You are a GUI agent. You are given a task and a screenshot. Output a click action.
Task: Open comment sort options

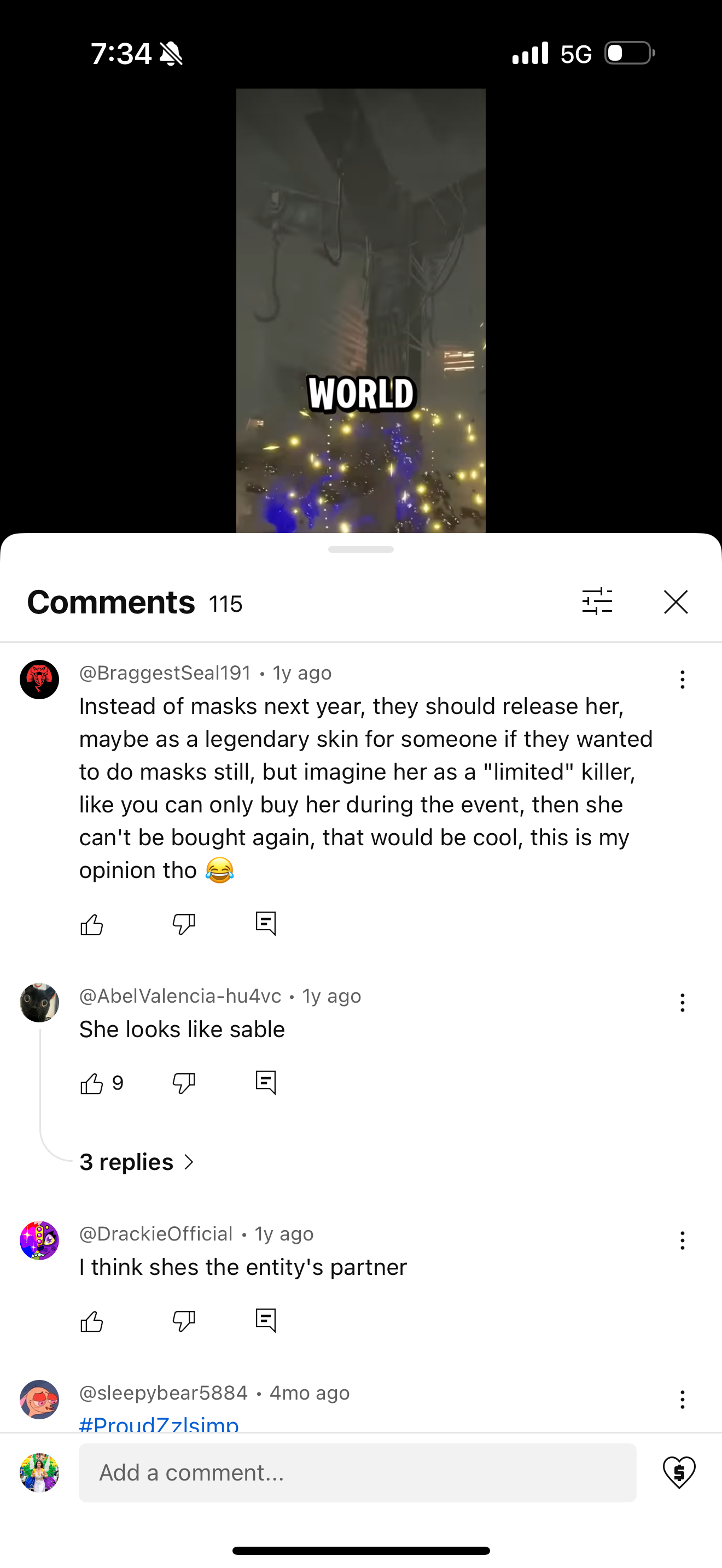(597, 602)
